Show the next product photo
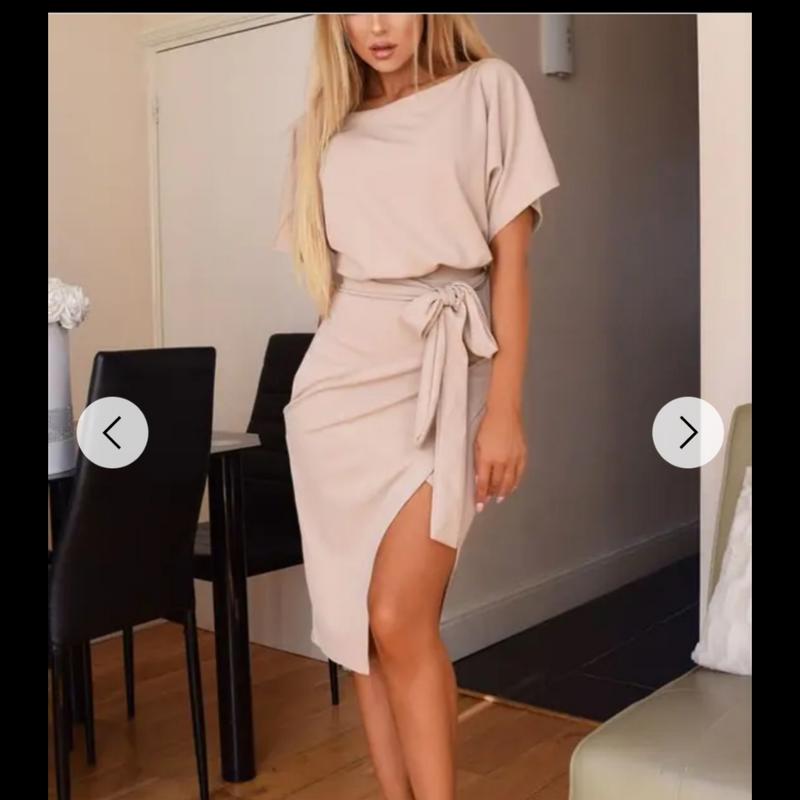The image size is (800, 800). (x=688, y=432)
